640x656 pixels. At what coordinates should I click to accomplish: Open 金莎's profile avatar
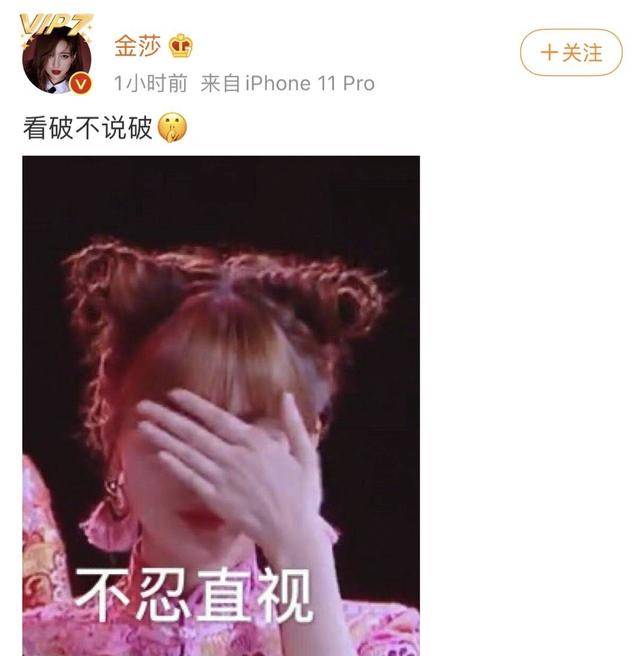tap(57, 60)
